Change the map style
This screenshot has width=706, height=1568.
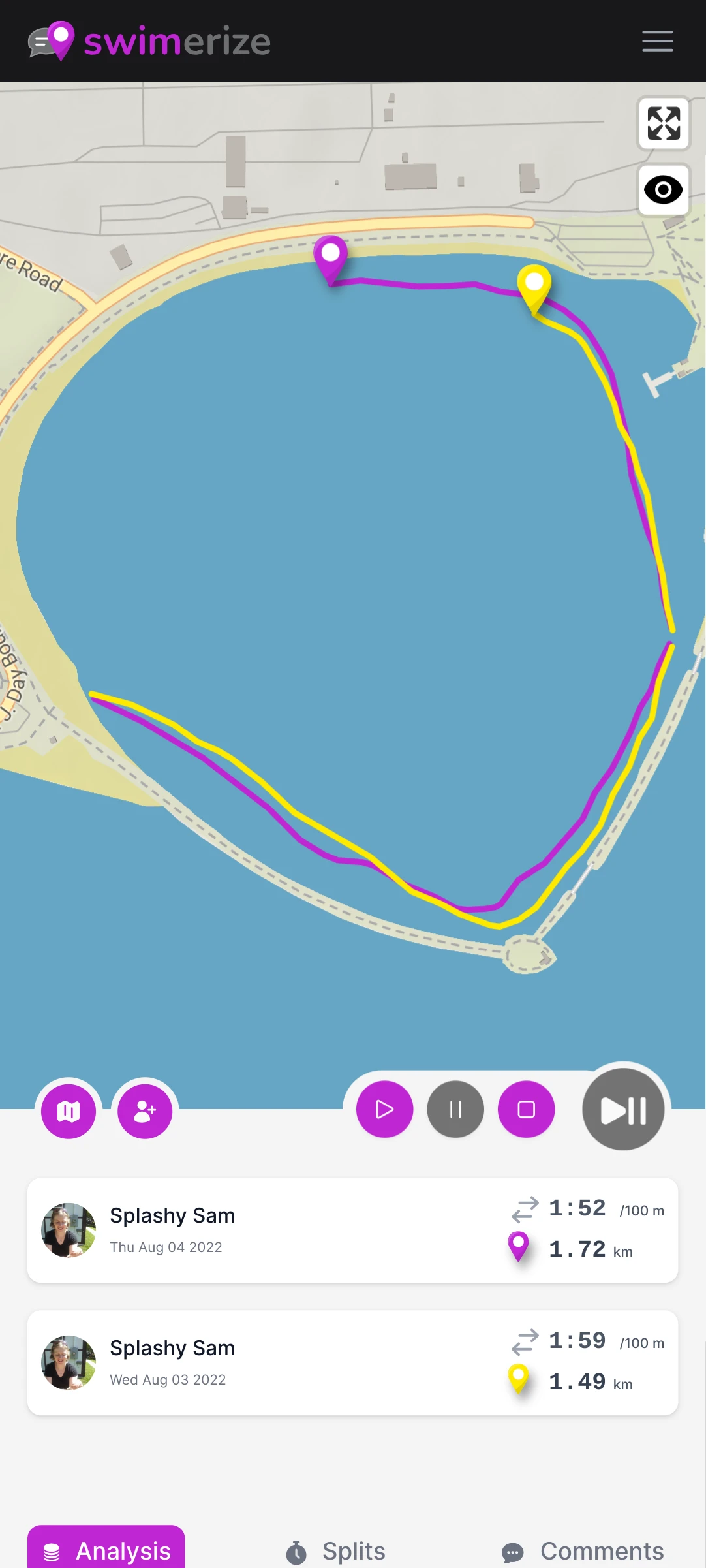(69, 1110)
